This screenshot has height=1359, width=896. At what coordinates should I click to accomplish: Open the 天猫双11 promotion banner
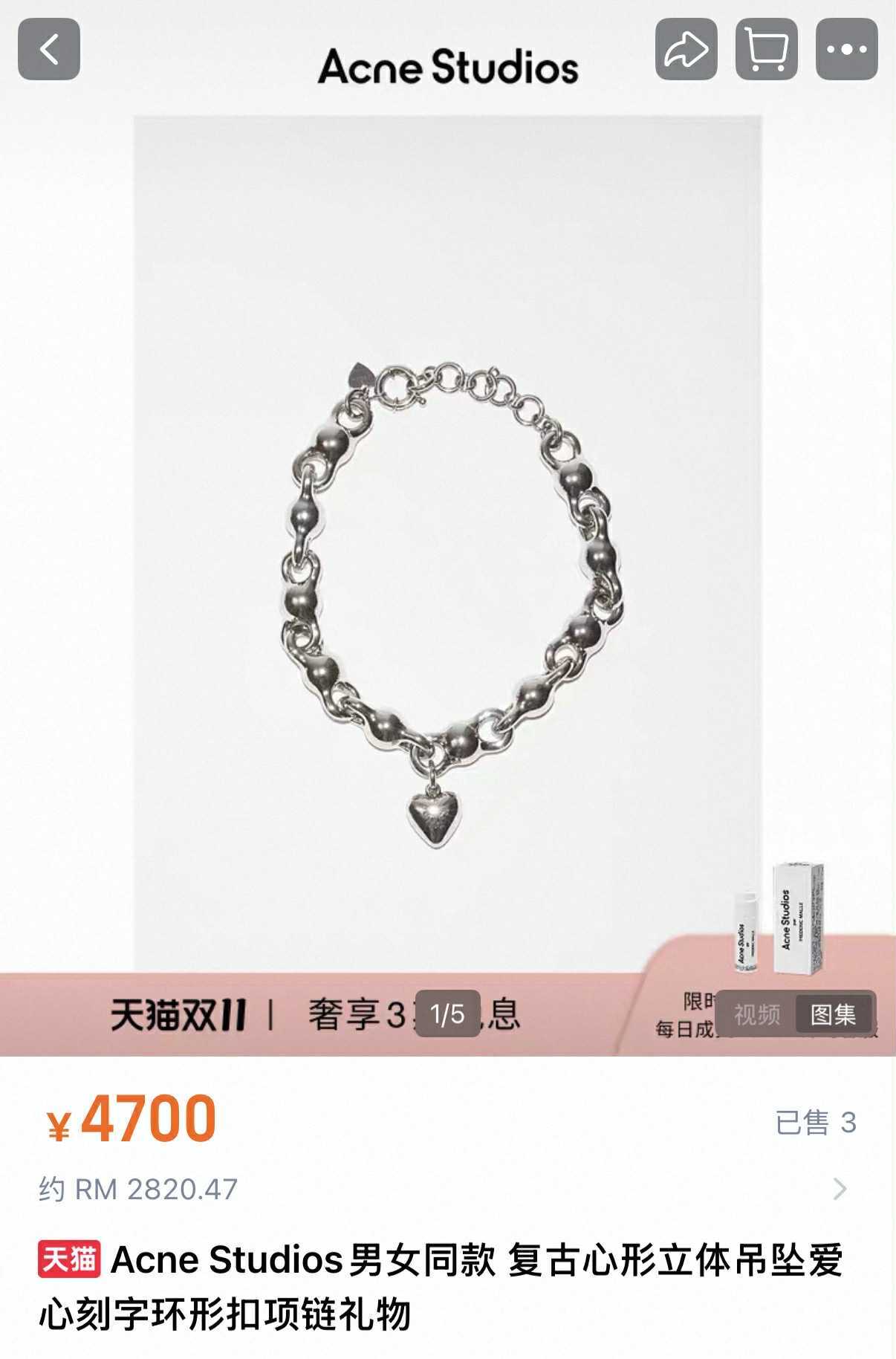178,1015
